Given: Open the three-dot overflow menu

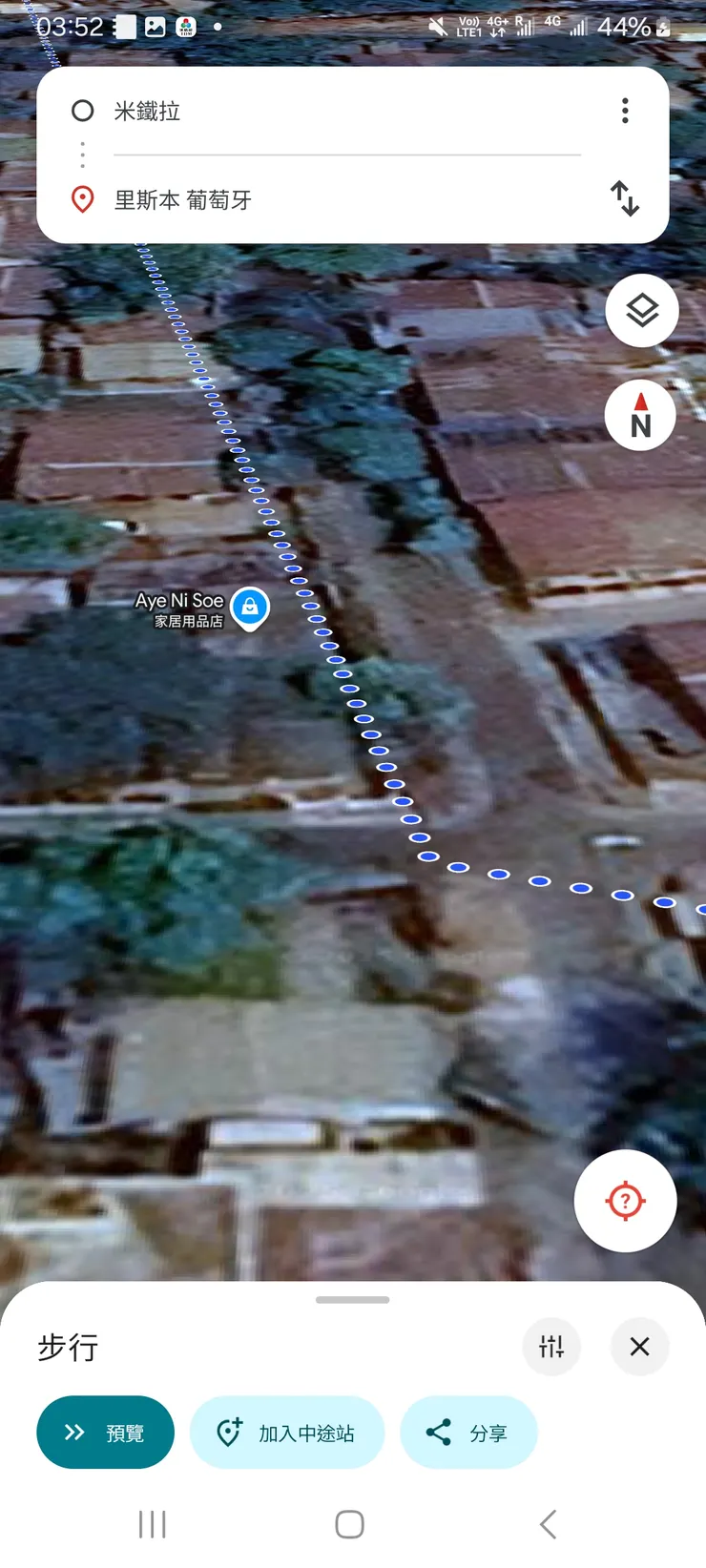Looking at the screenshot, I should tap(625, 111).
